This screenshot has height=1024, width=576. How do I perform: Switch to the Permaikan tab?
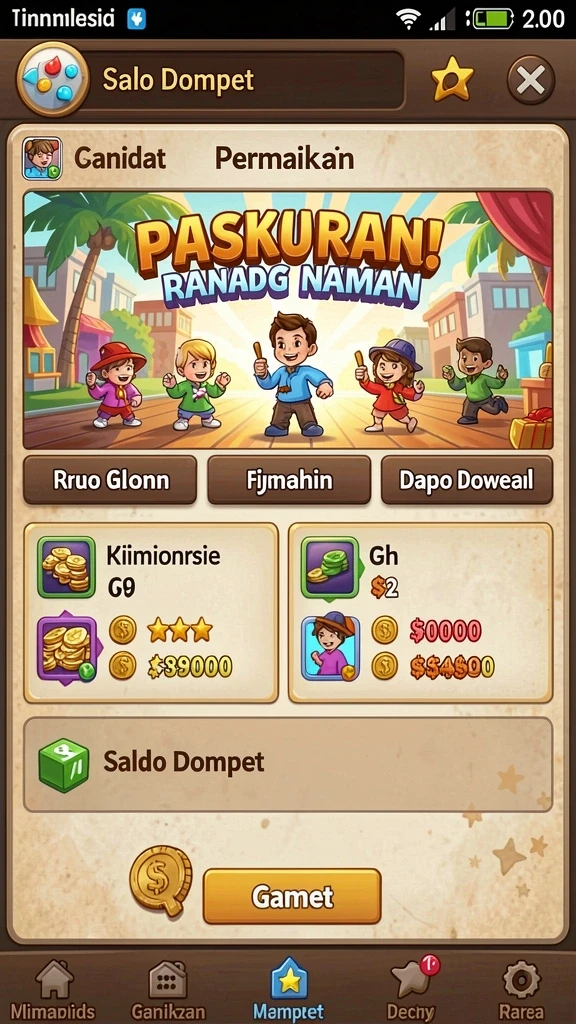coord(284,159)
